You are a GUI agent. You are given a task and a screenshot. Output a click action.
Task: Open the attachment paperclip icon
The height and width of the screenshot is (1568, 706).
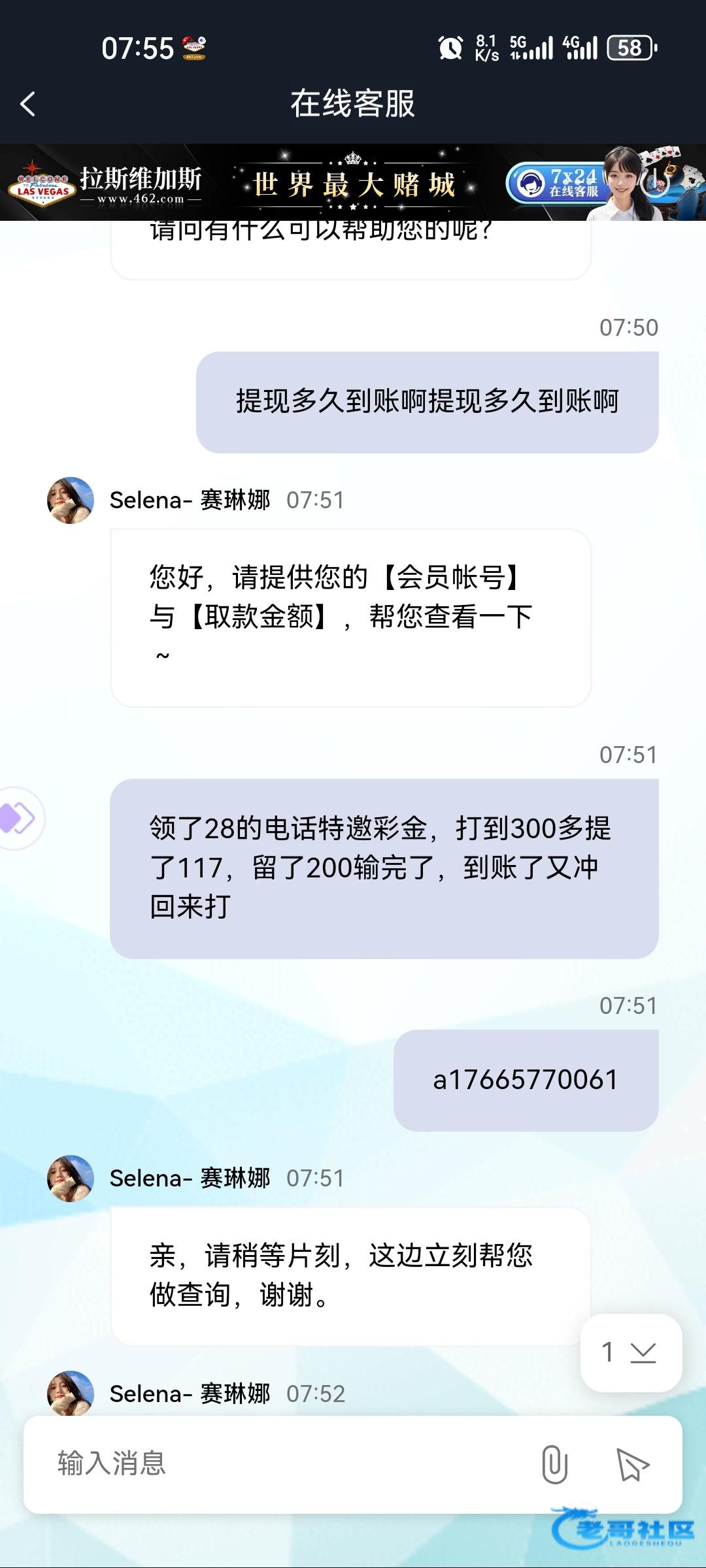point(554,1464)
